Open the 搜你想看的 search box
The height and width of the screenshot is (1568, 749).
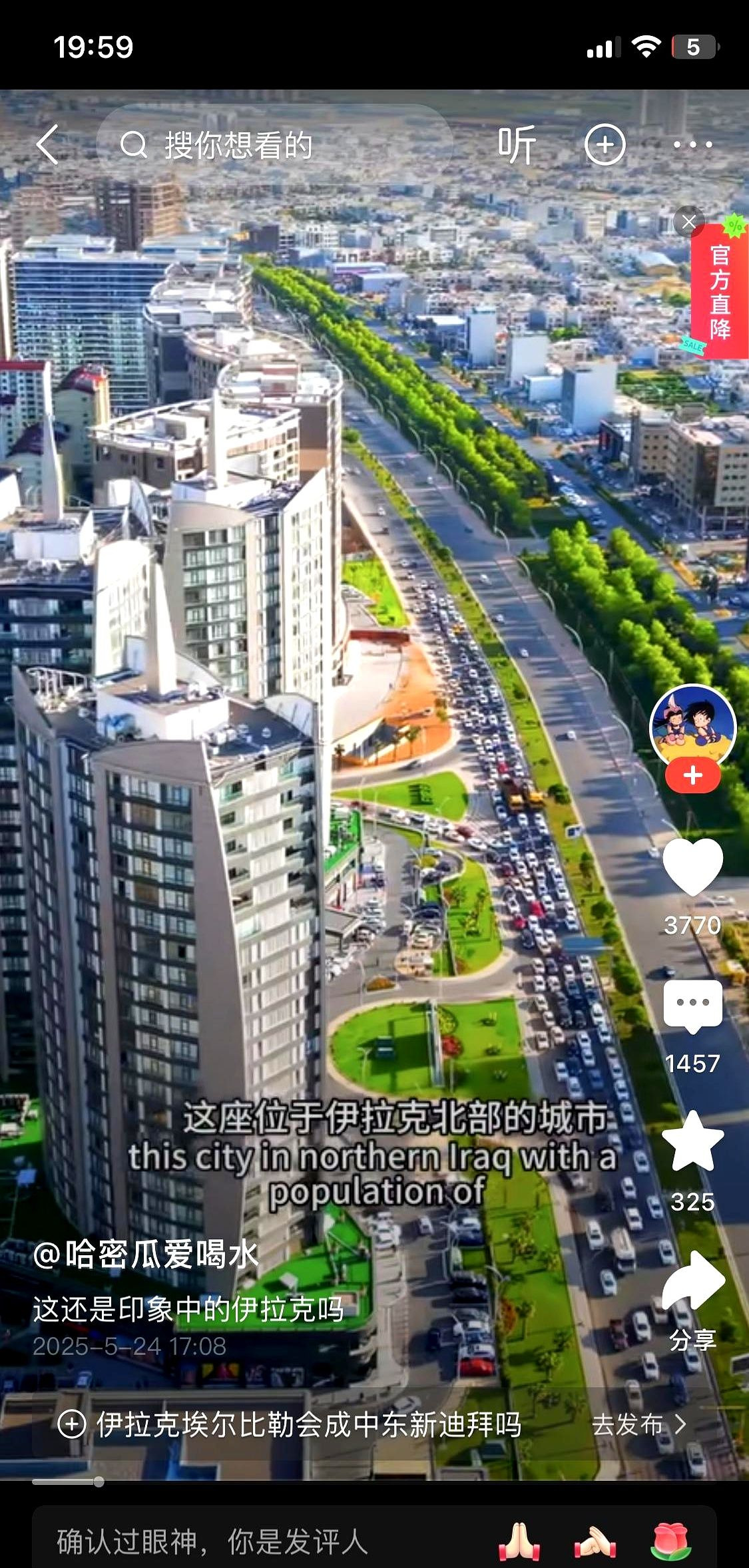coord(274,144)
